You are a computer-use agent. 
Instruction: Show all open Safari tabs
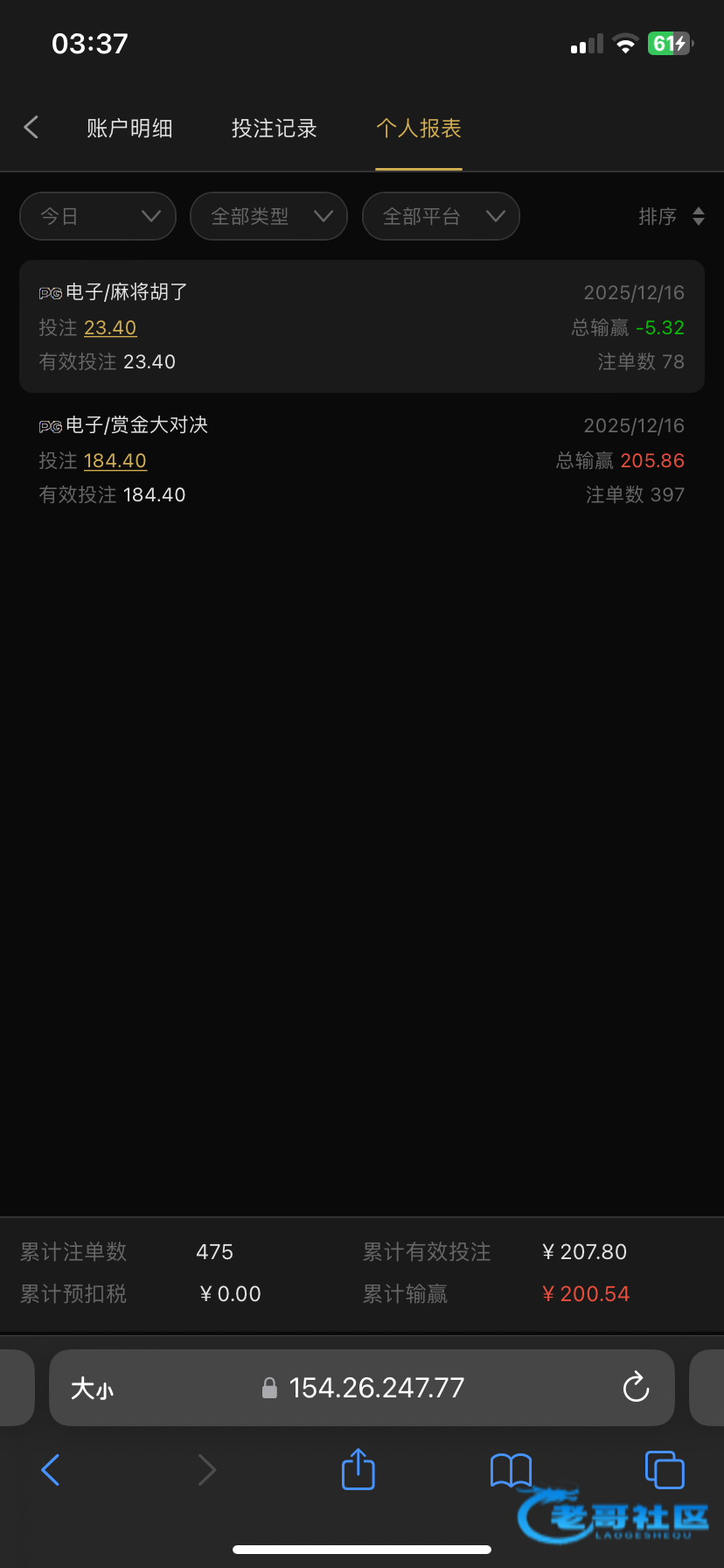point(664,1470)
